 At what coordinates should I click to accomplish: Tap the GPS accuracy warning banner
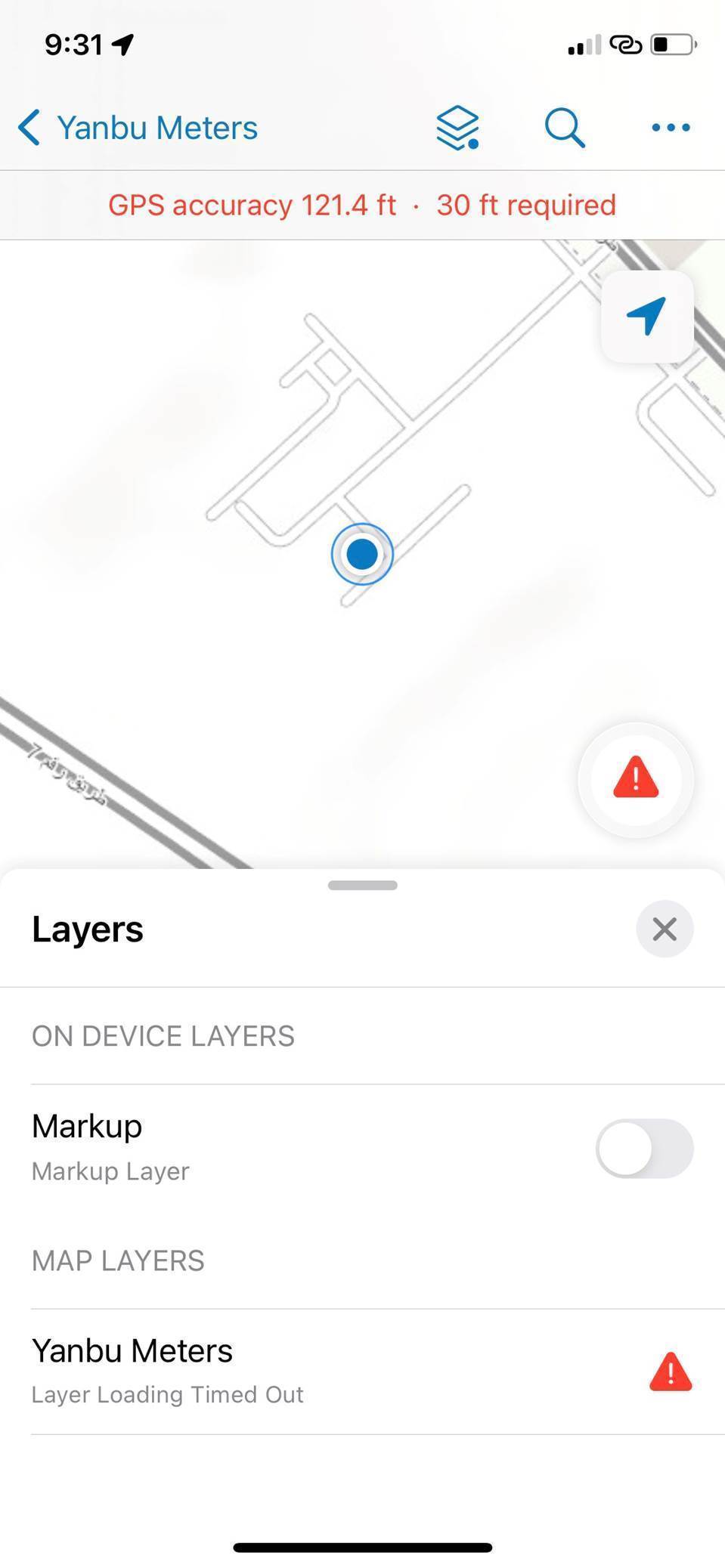[362, 205]
